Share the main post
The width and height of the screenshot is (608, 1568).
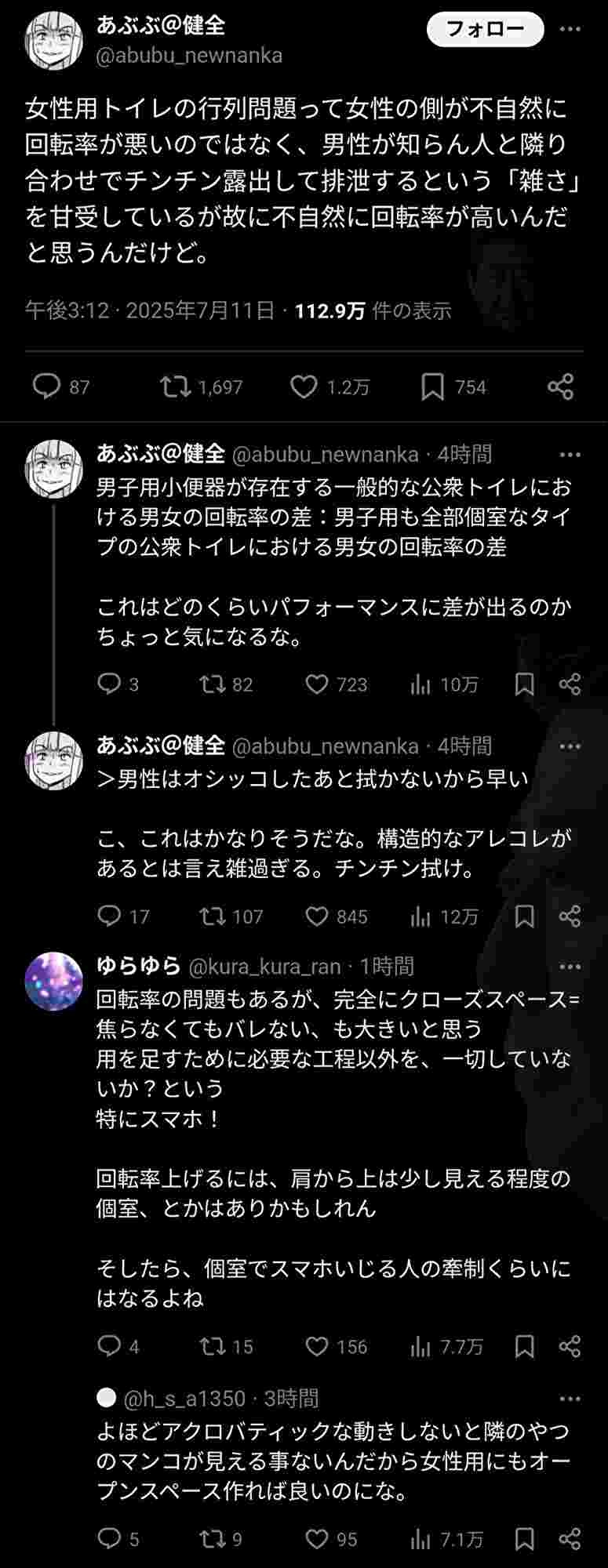click(560, 387)
